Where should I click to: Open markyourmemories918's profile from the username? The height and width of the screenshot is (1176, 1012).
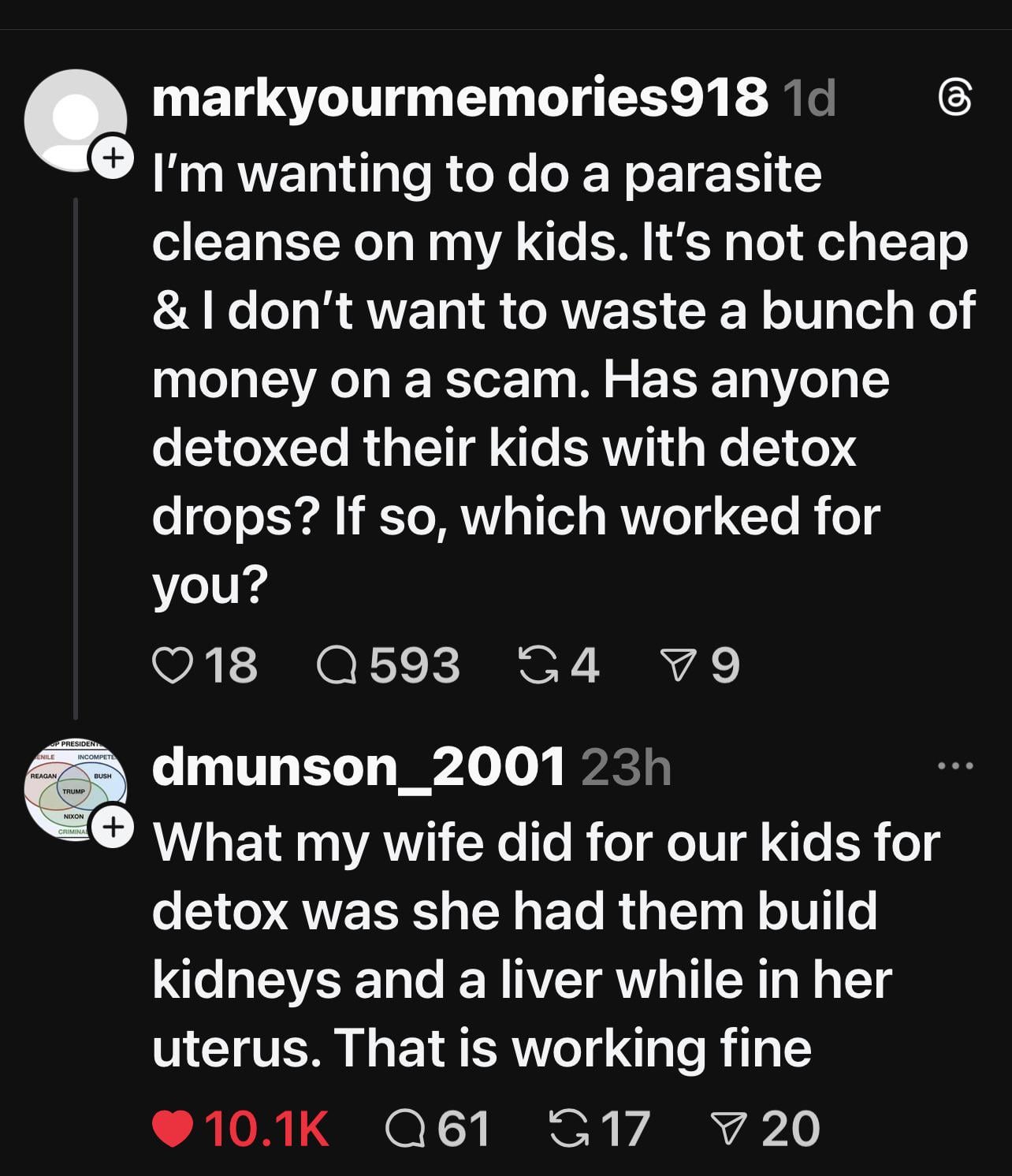459,99
